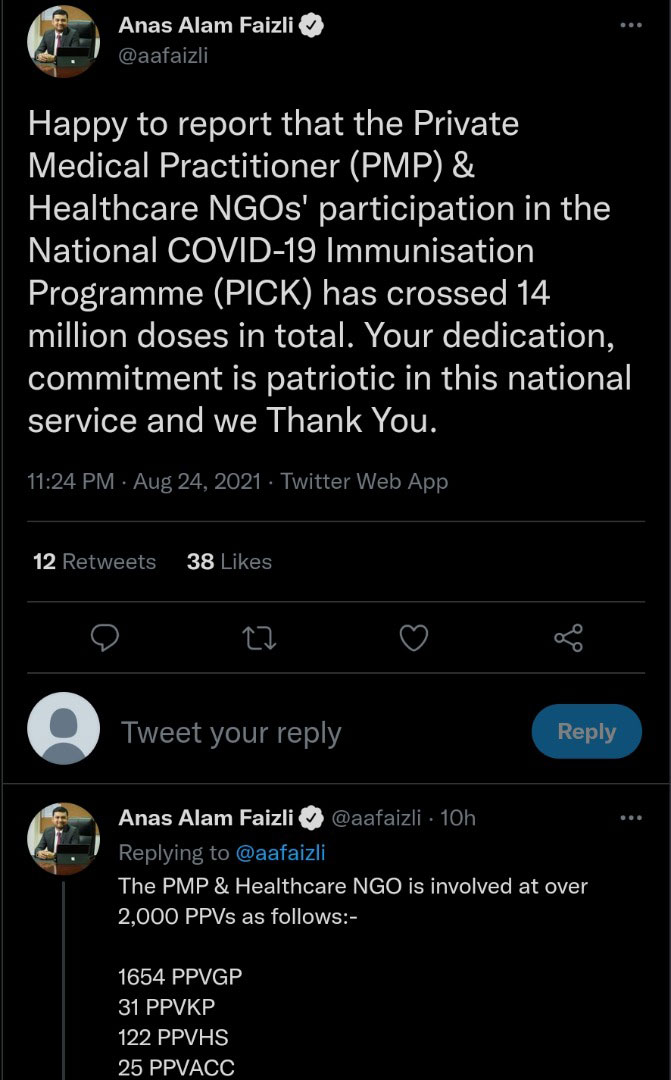The height and width of the screenshot is (1080, 671).
Task: Open Anas Alam Faizli's profile picture on main tweet
Action: tap(63, 41)
